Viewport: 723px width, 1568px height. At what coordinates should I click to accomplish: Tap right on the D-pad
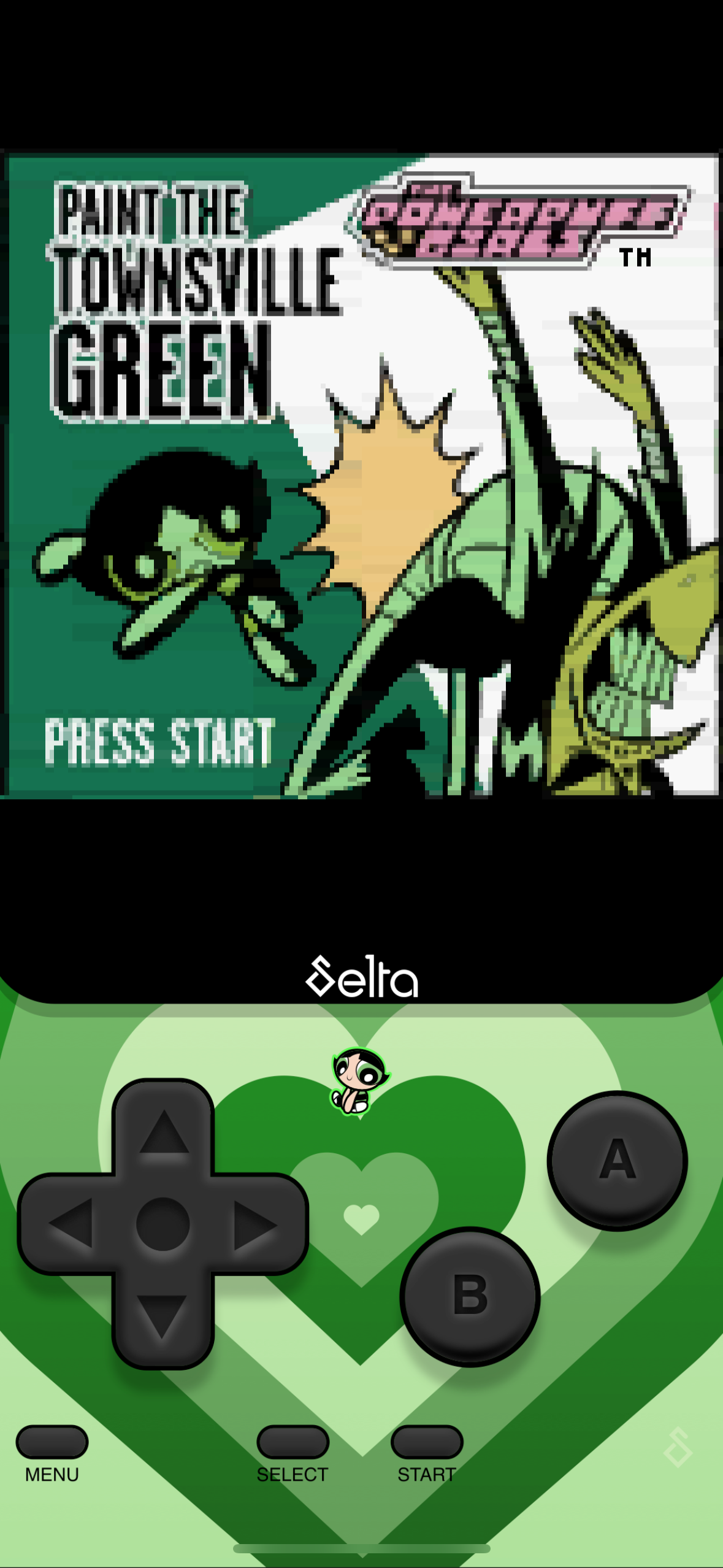point(258,1223)
